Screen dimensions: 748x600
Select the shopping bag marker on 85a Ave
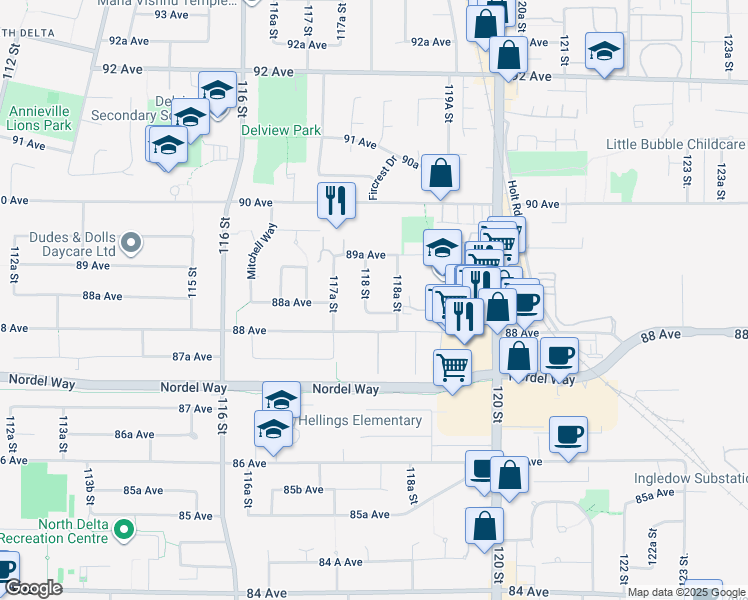[x=485, y=524]
